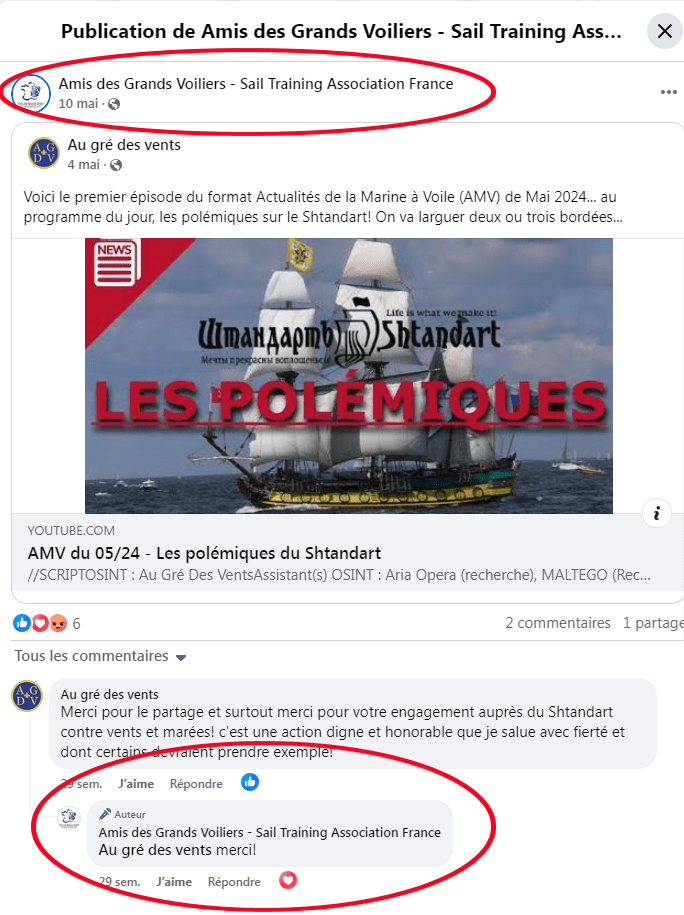Change the Tous les commentaires filter
Viewport: 684px width, 915px height.
tap(101, 657)
